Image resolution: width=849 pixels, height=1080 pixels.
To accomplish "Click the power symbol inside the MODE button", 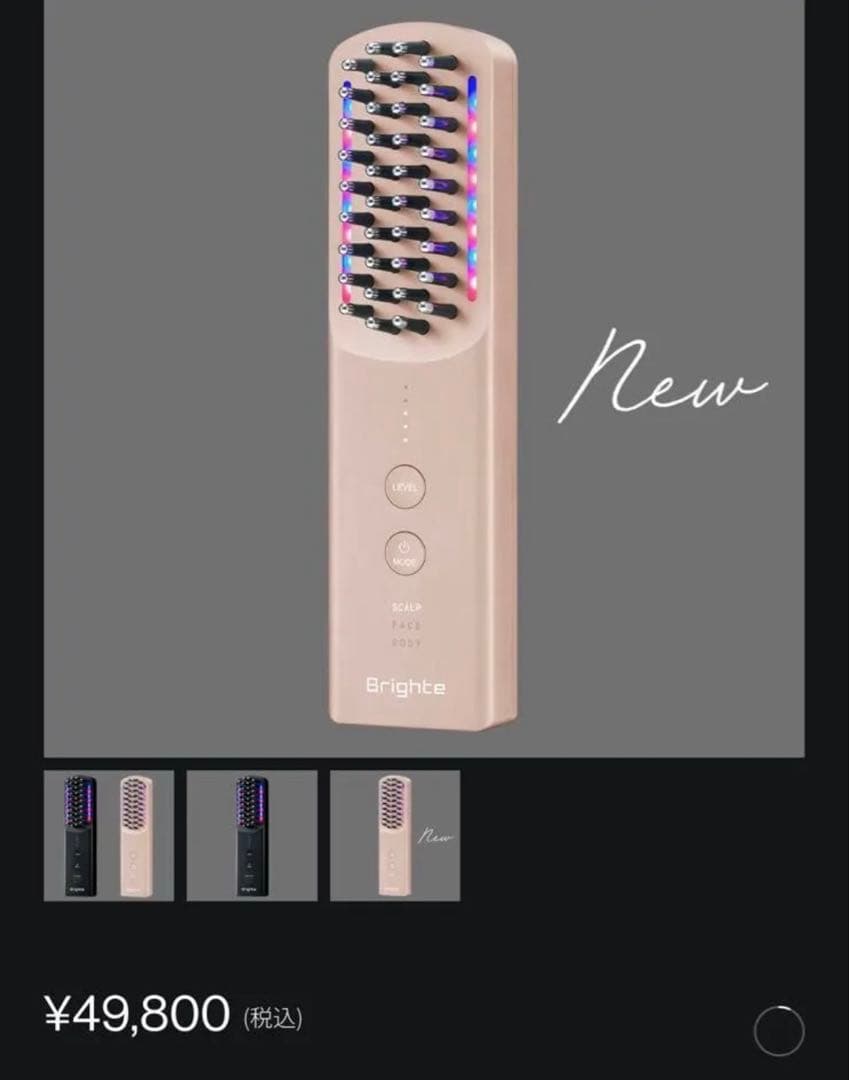I will click(x=402, y=545).
